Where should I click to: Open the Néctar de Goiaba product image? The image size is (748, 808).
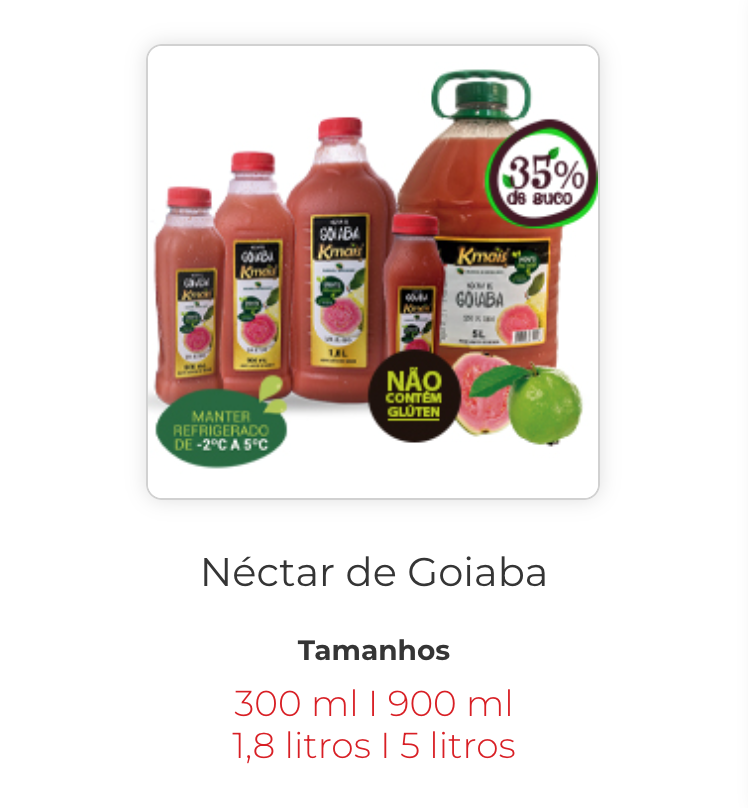pyautogui.click(x=373, y=272)
